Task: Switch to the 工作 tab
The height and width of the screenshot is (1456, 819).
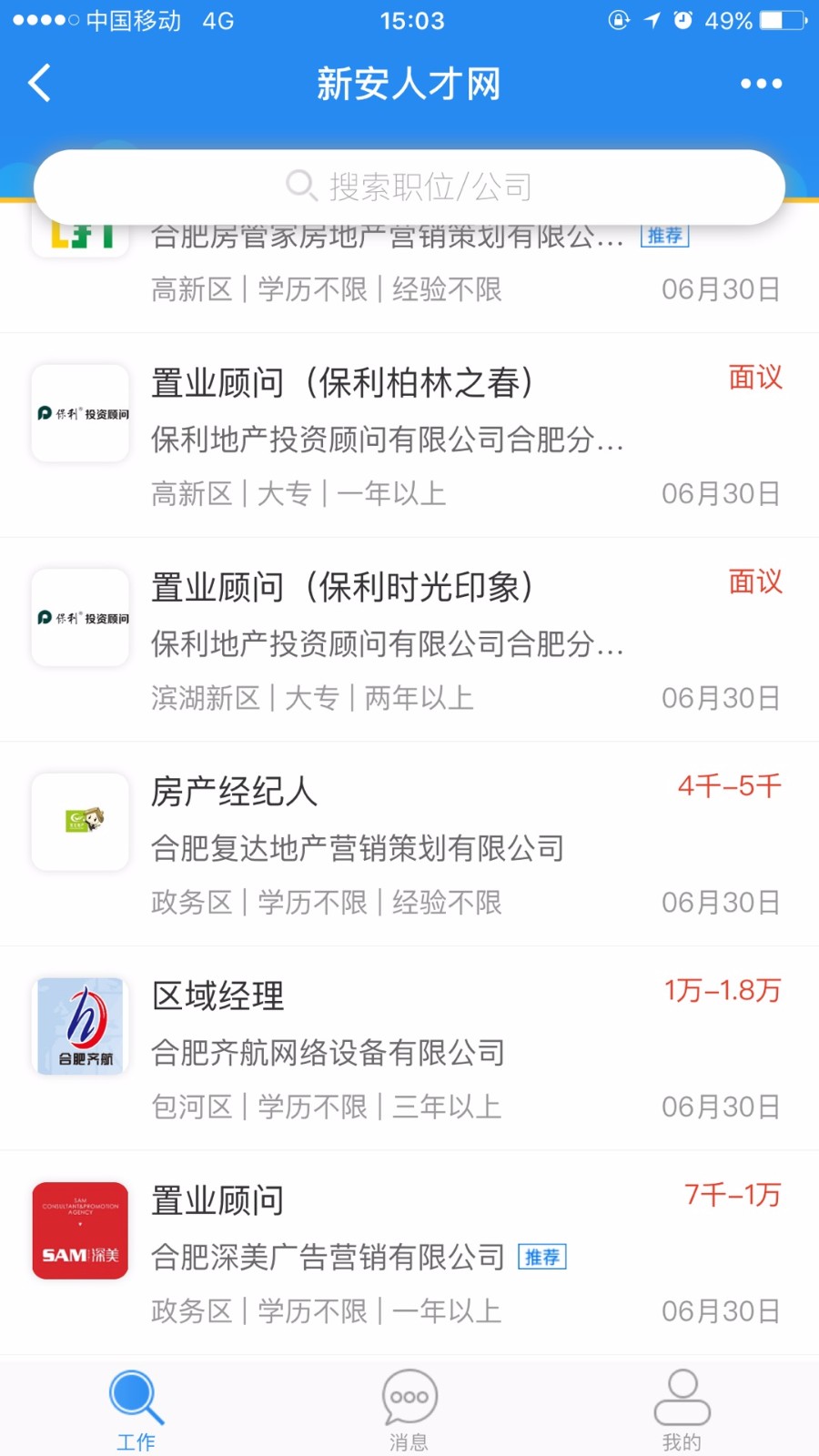Action: (x=136, y=1409)
